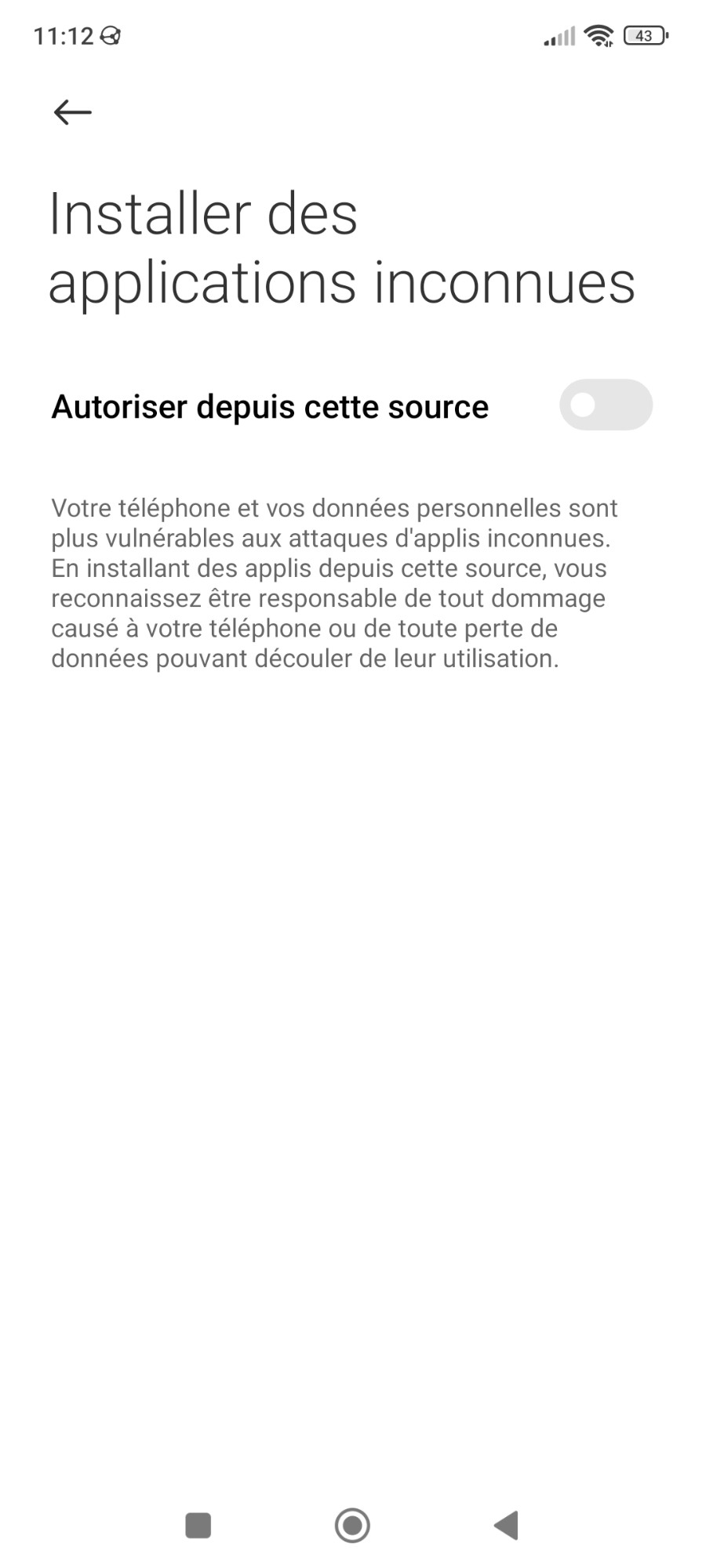Enable Autoriser depuis cette source switch
Image resolution: width=706 pixels, height=1568 pixels.
coord(605,405)
